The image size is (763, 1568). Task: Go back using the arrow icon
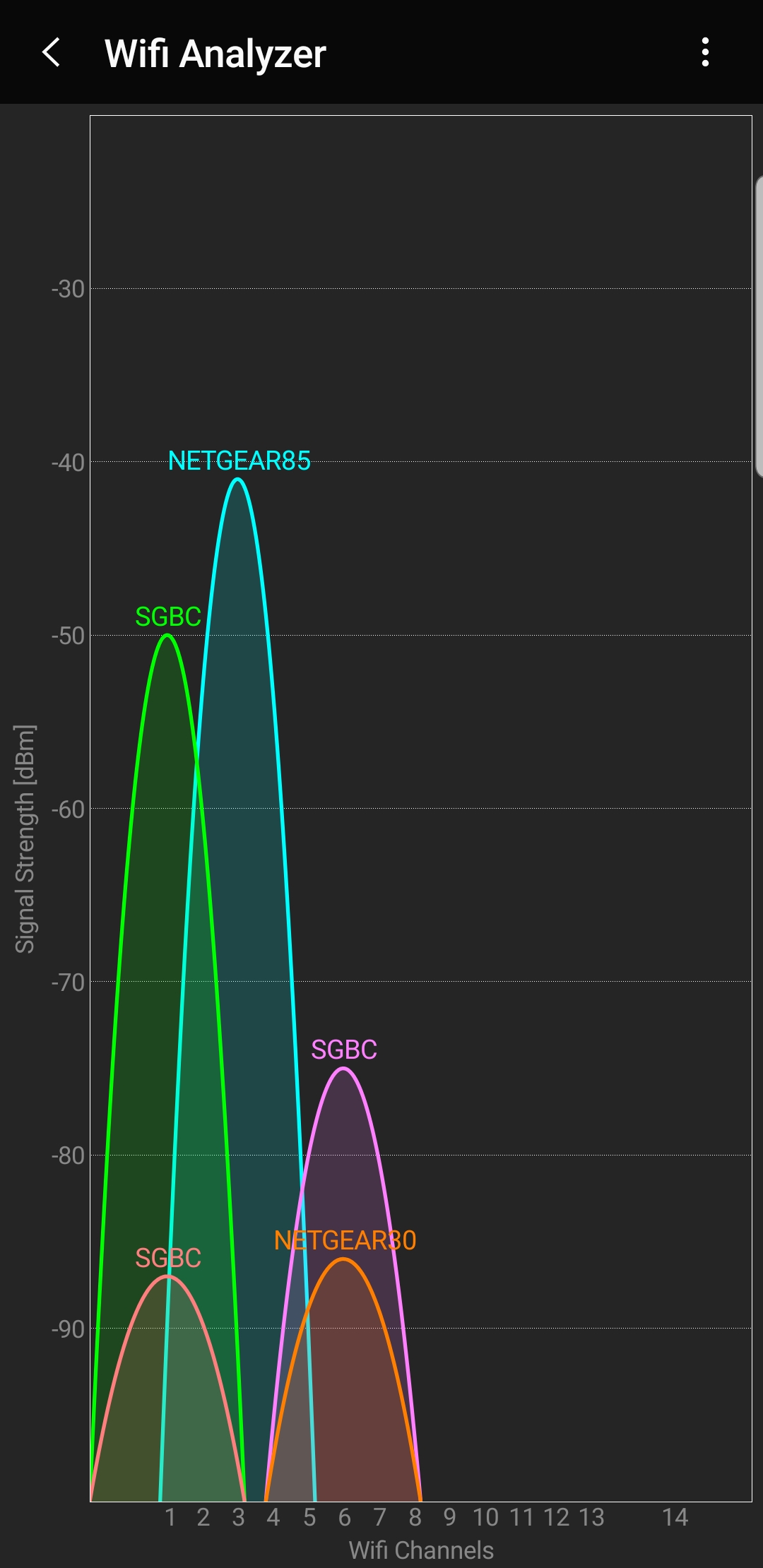click(51, 52)
